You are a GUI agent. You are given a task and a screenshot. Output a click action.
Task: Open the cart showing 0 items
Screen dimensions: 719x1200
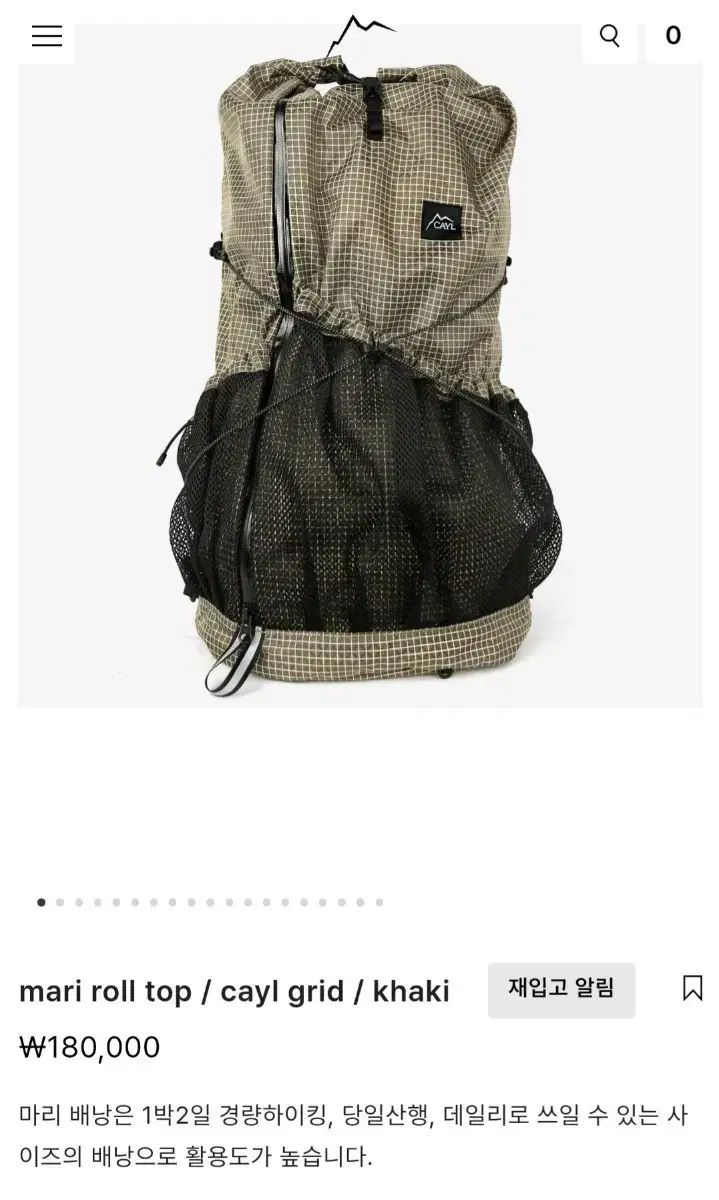click(x=673, y=36)
